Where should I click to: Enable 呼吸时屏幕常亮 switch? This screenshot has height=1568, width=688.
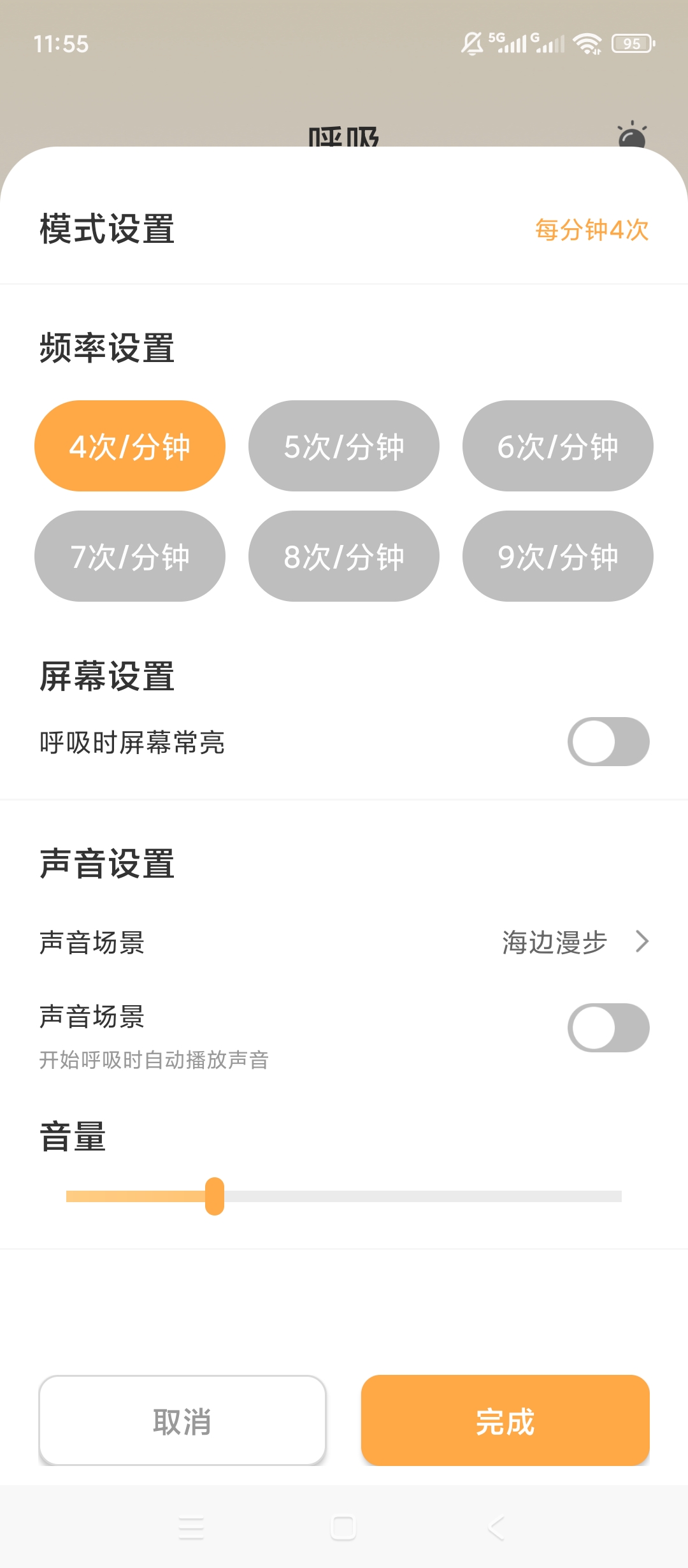(x=608, y=742)
